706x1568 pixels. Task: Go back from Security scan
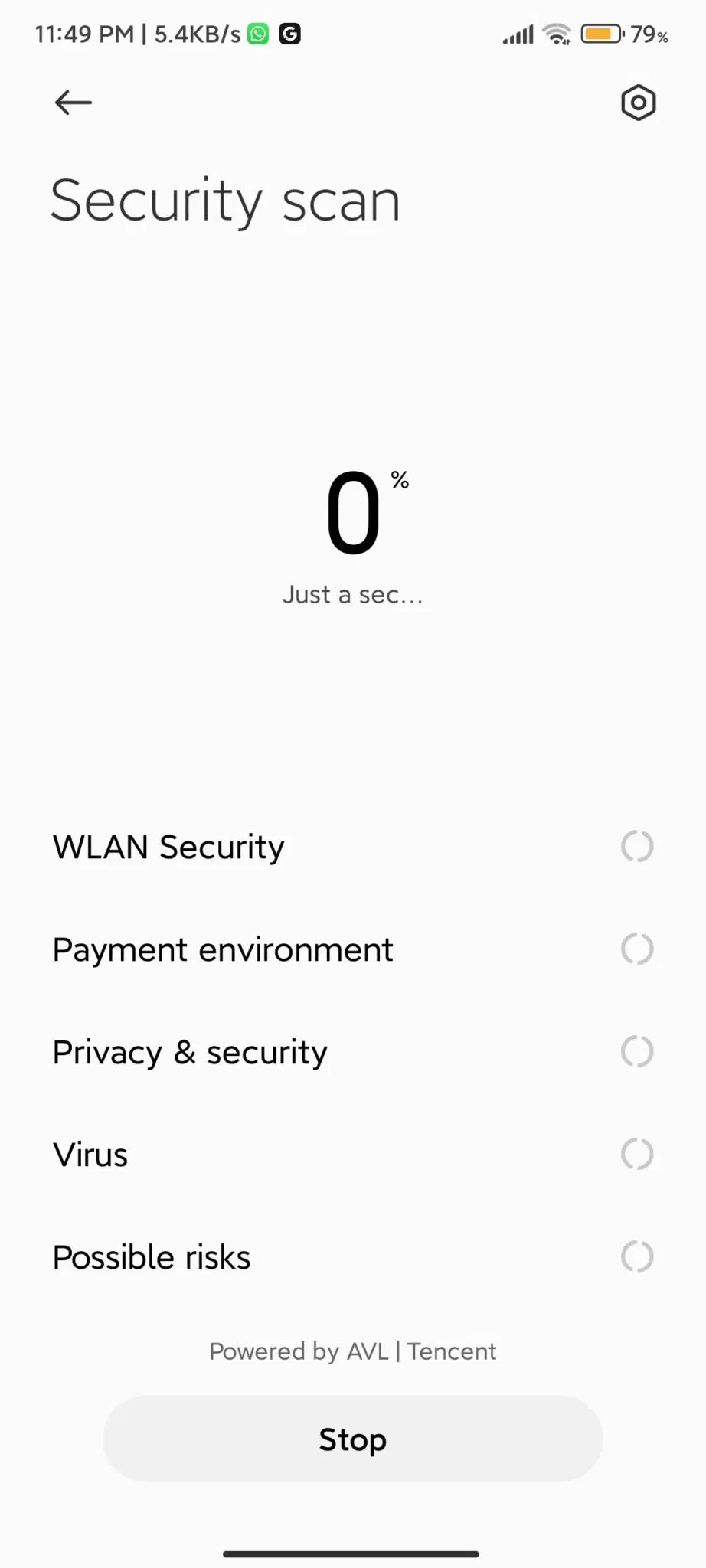click(74, 103)
